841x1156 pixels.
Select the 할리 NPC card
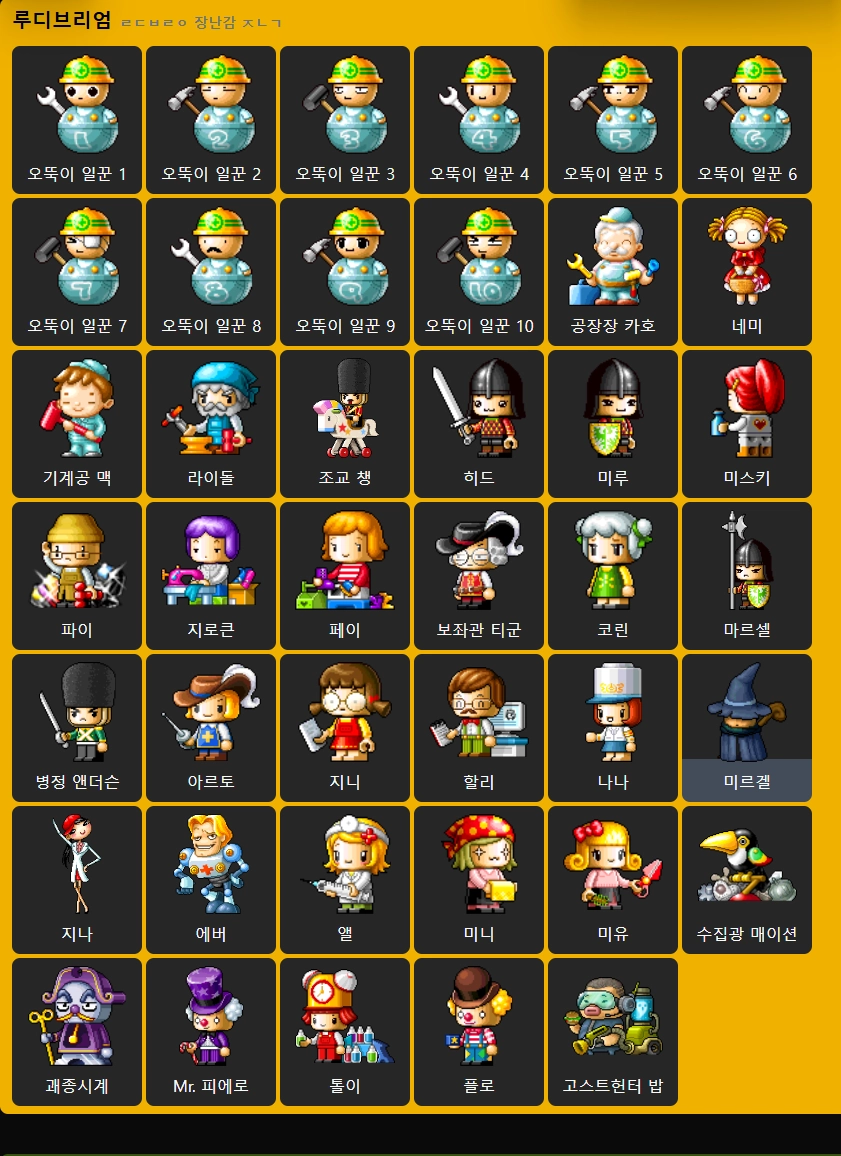coord(479,728)
